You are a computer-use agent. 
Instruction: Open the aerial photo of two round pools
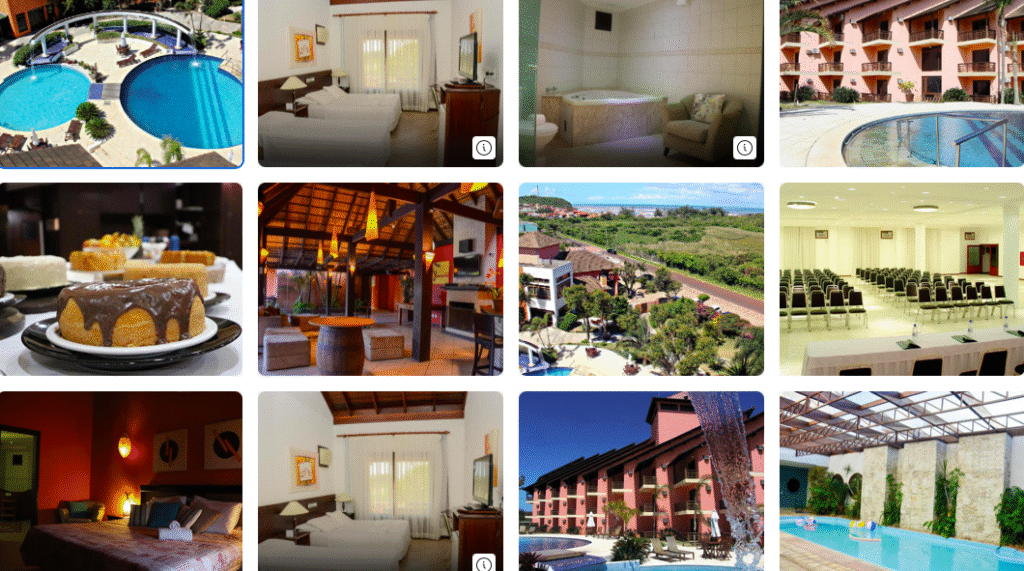coord(120,82)
